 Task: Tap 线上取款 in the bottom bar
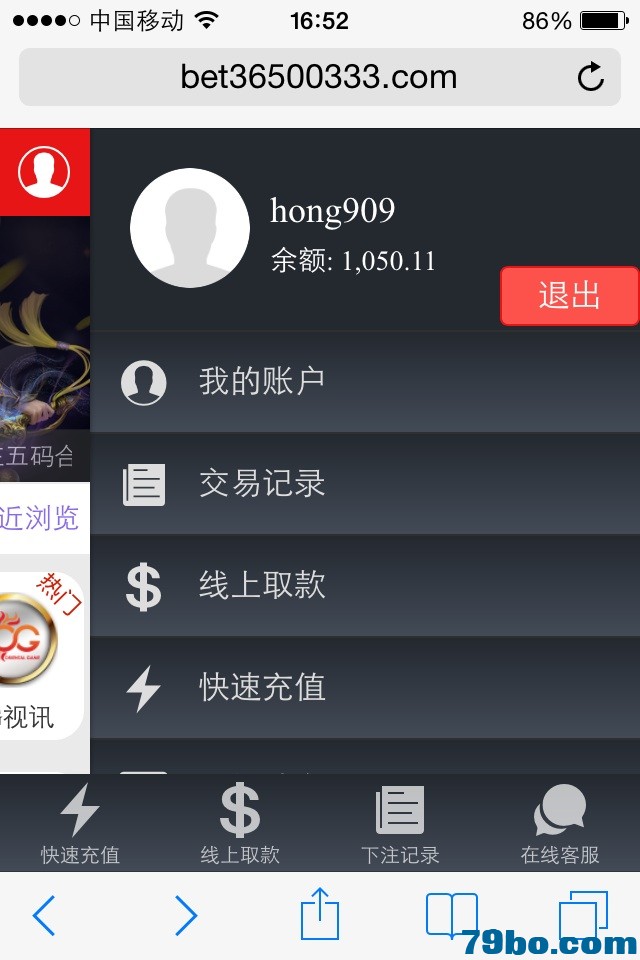tap(240, 823)
